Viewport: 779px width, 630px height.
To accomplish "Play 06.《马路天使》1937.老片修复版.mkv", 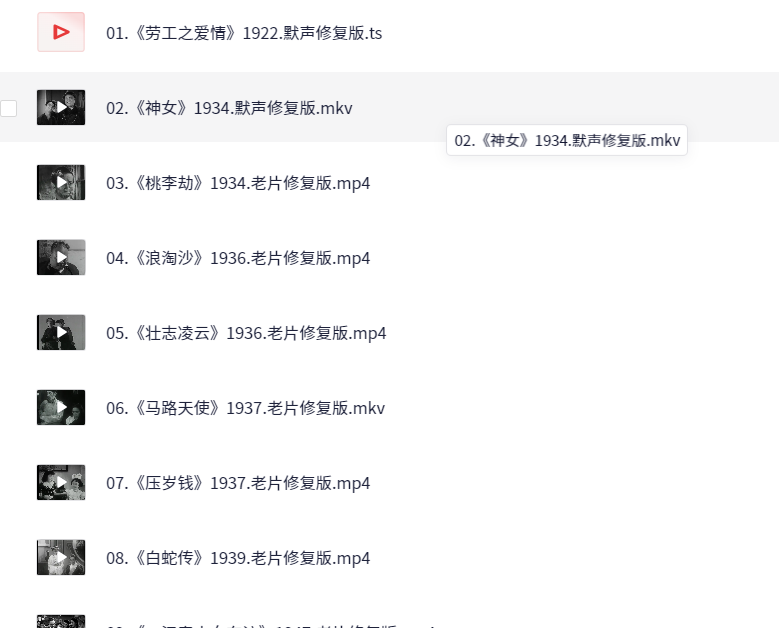I will (61, 408).
